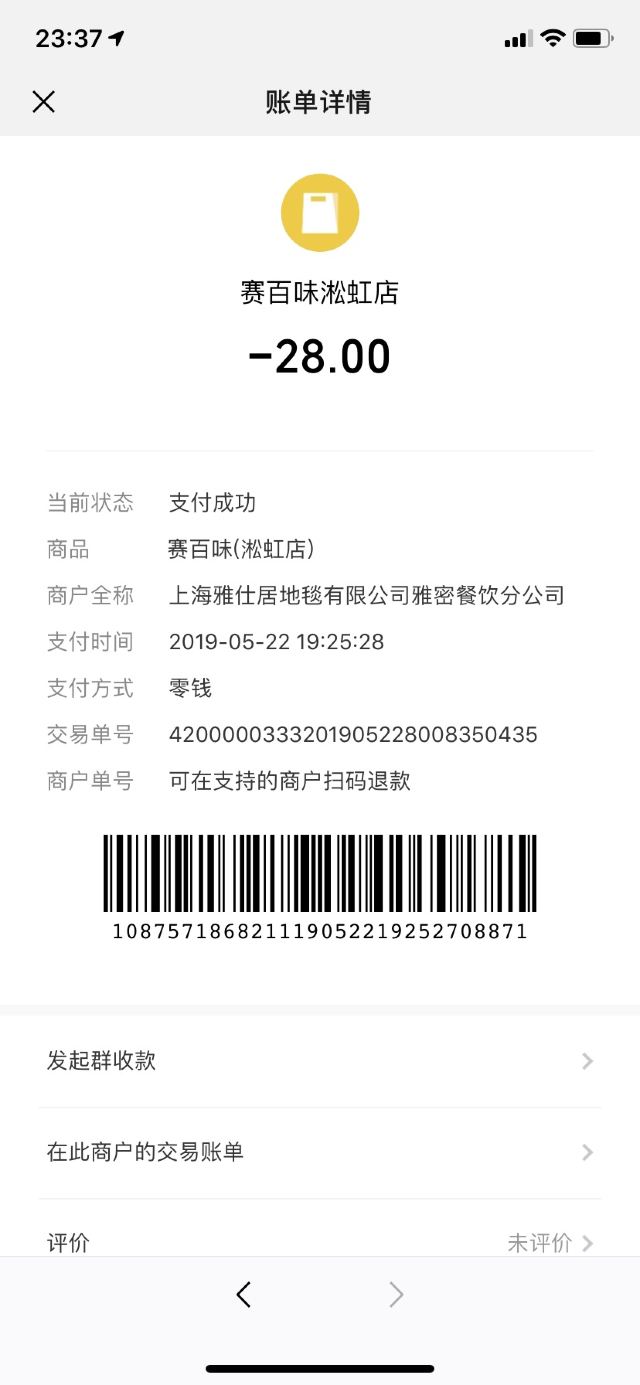View 在此商户的交易账单 transaction history
The image size is (640, 1385).
(x=320, y=1152)
